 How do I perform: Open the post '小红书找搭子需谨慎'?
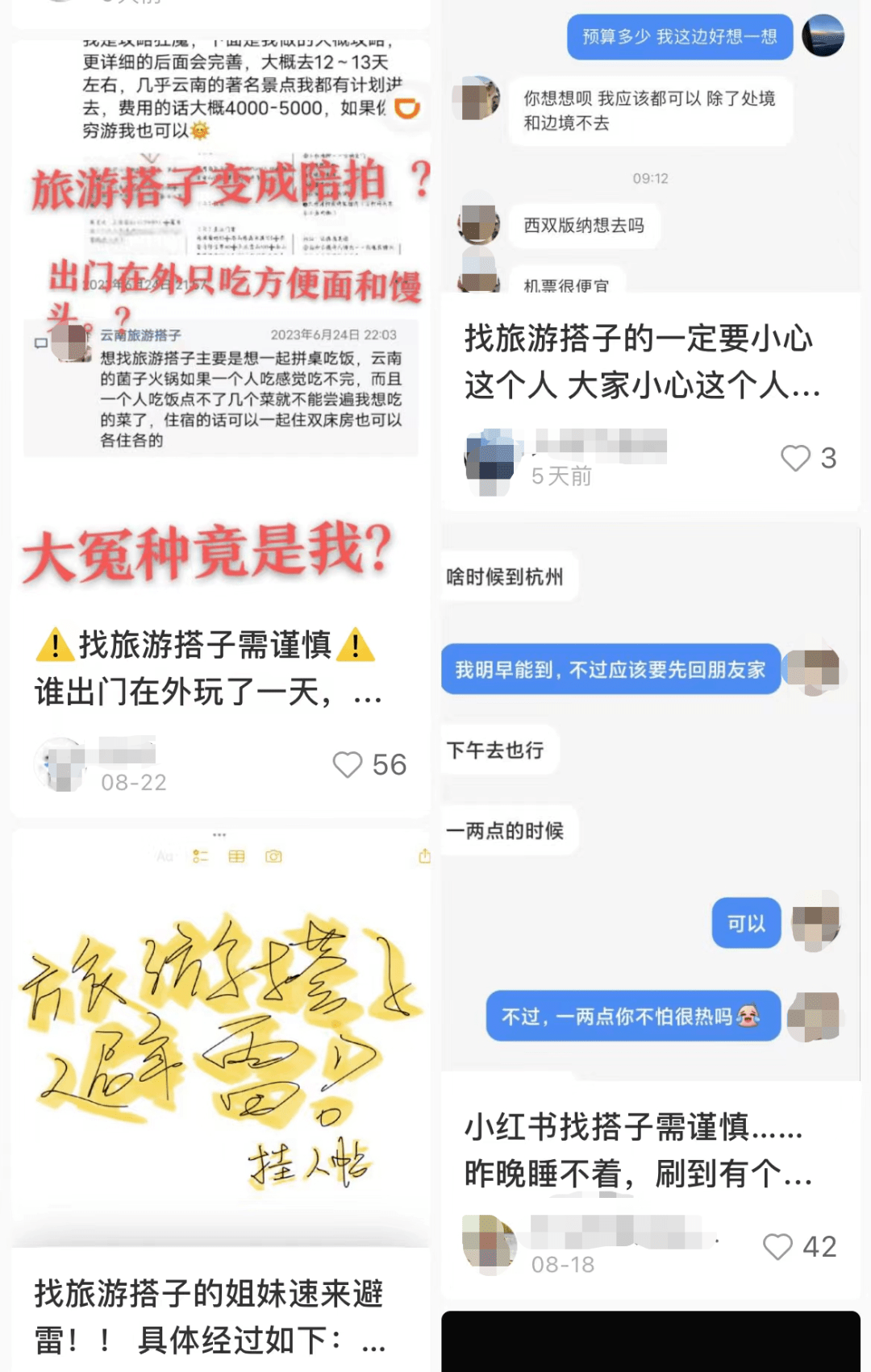[637, 1150]
